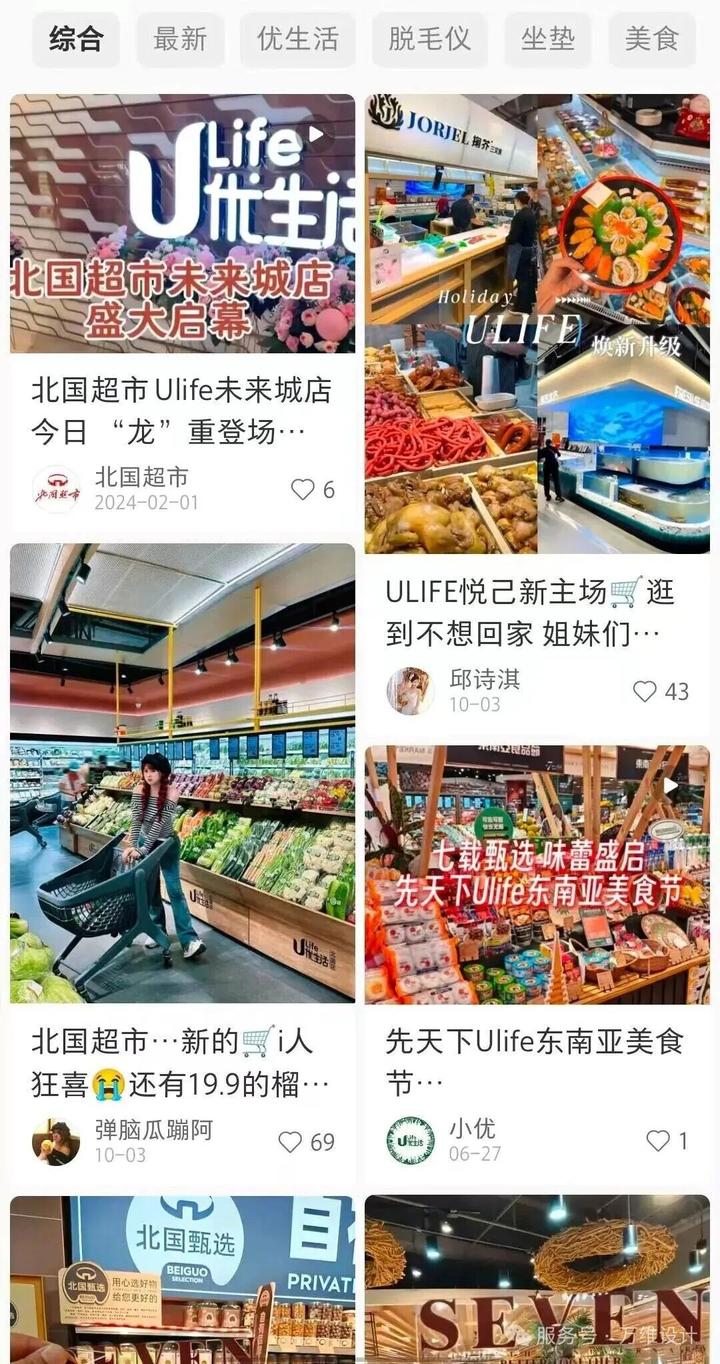View 小优's profile

[410, 1141]
